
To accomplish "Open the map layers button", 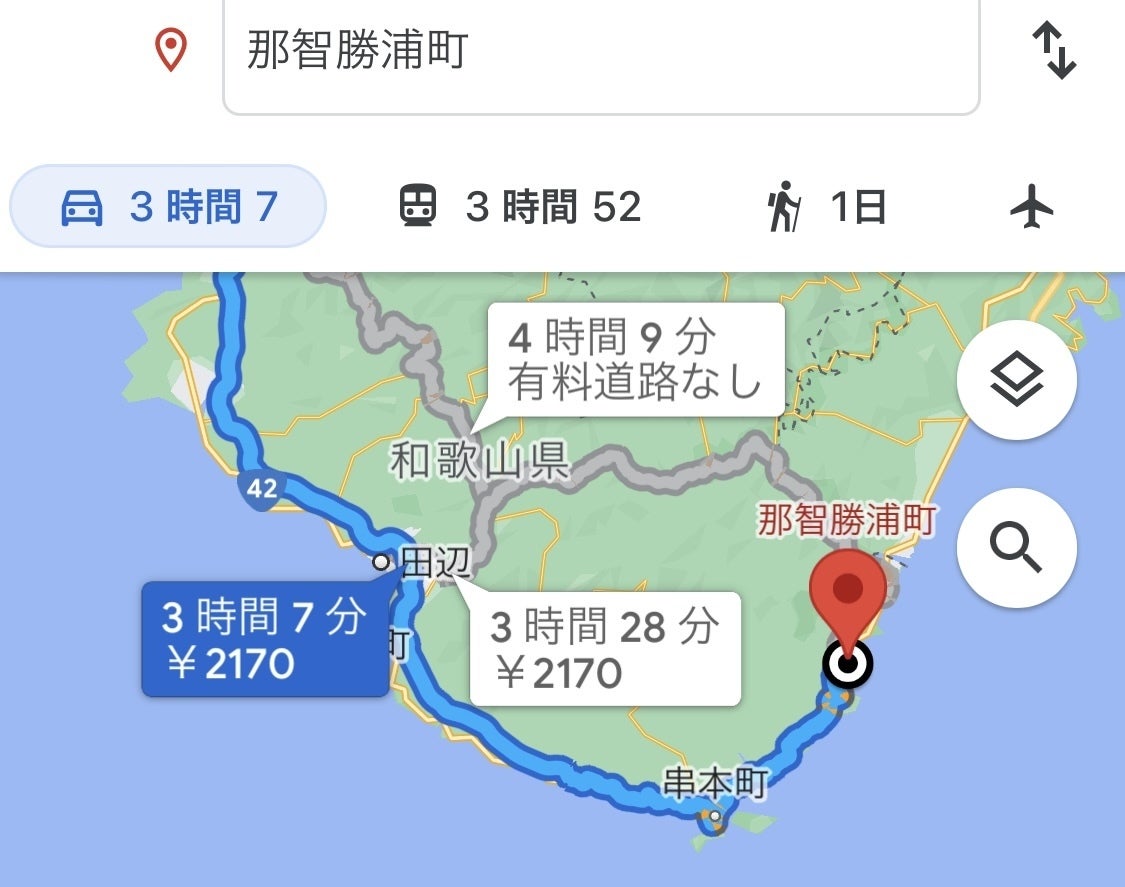I will click(1016, 380).
